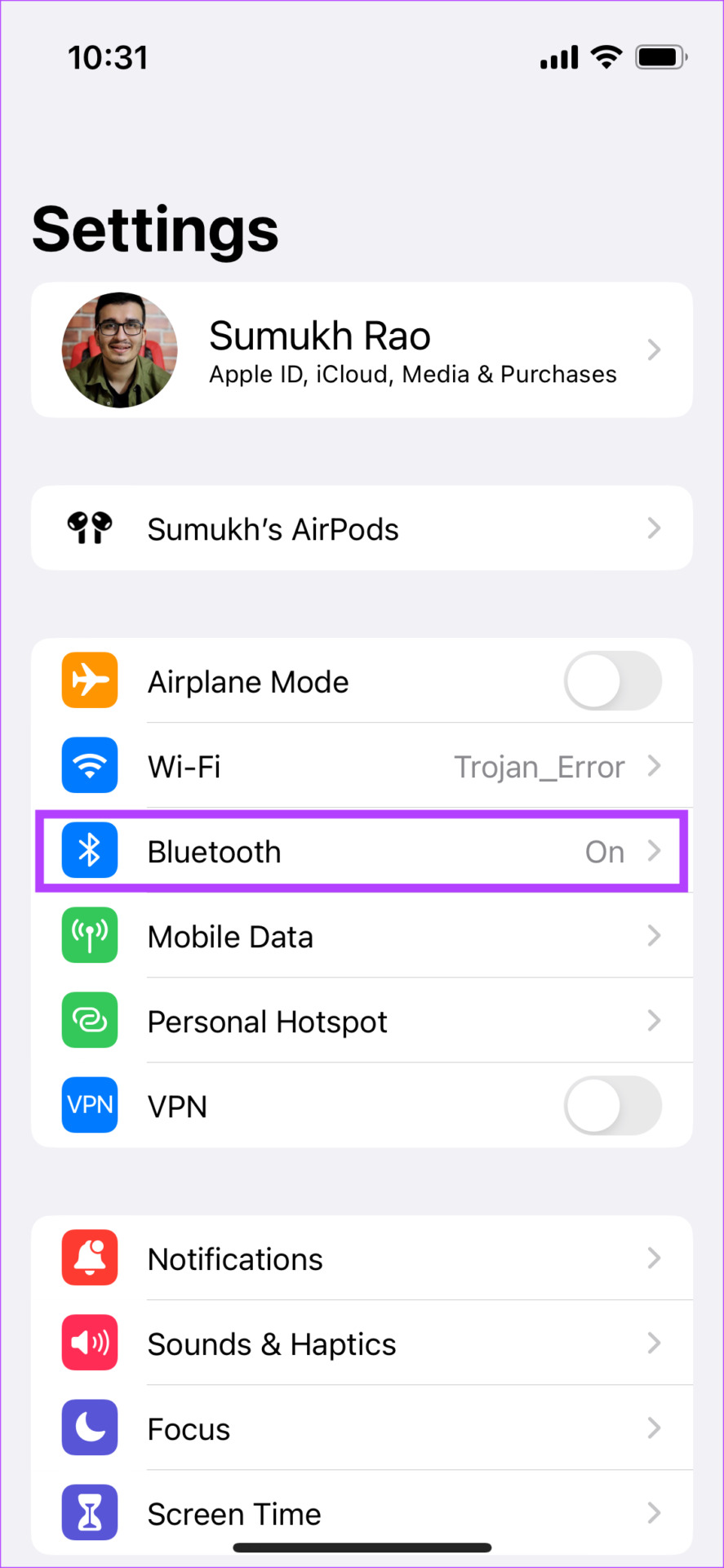Open Mobile Data settings
The height and width of the screenshot is (1568, 724).
pos(362,936)
